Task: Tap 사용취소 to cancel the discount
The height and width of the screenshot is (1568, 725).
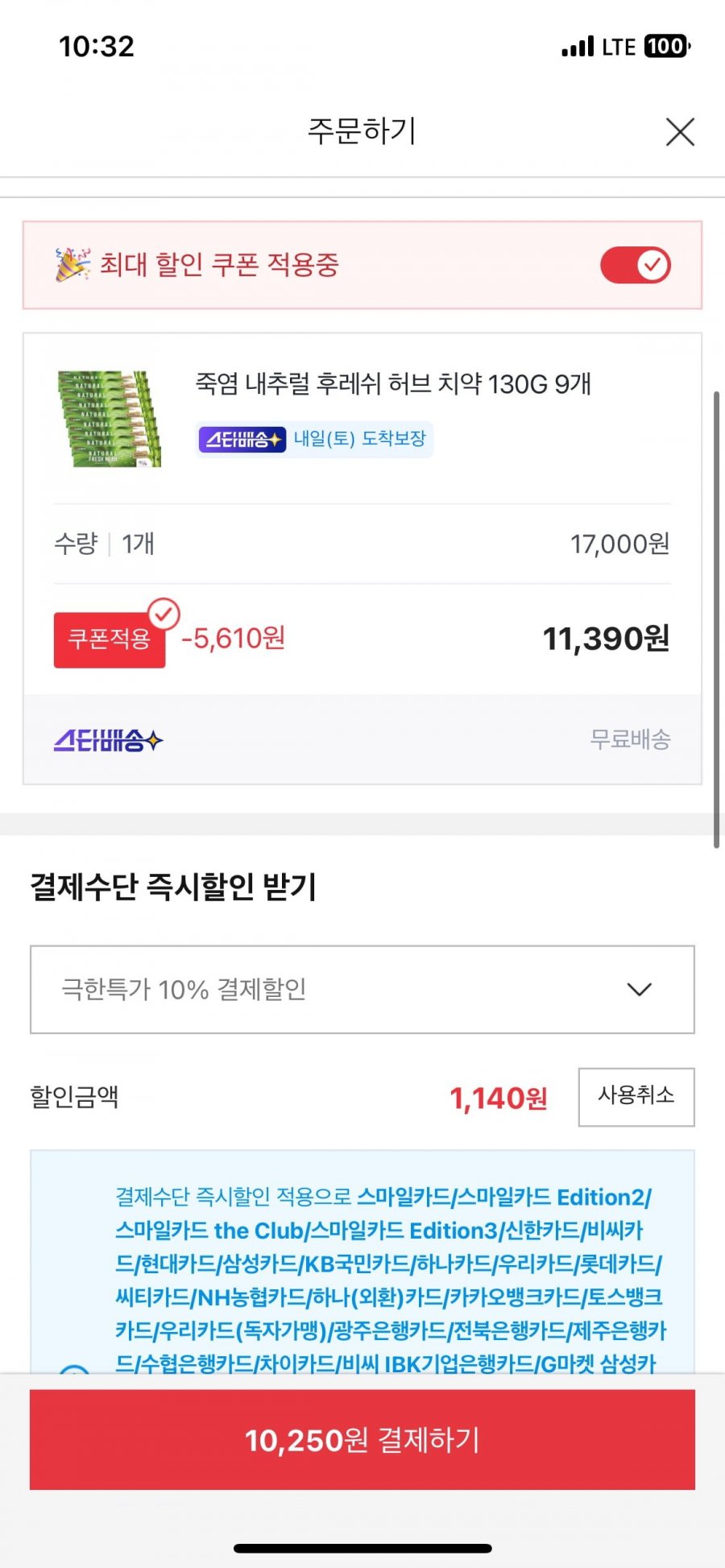Action: [x=636, y=1096]
